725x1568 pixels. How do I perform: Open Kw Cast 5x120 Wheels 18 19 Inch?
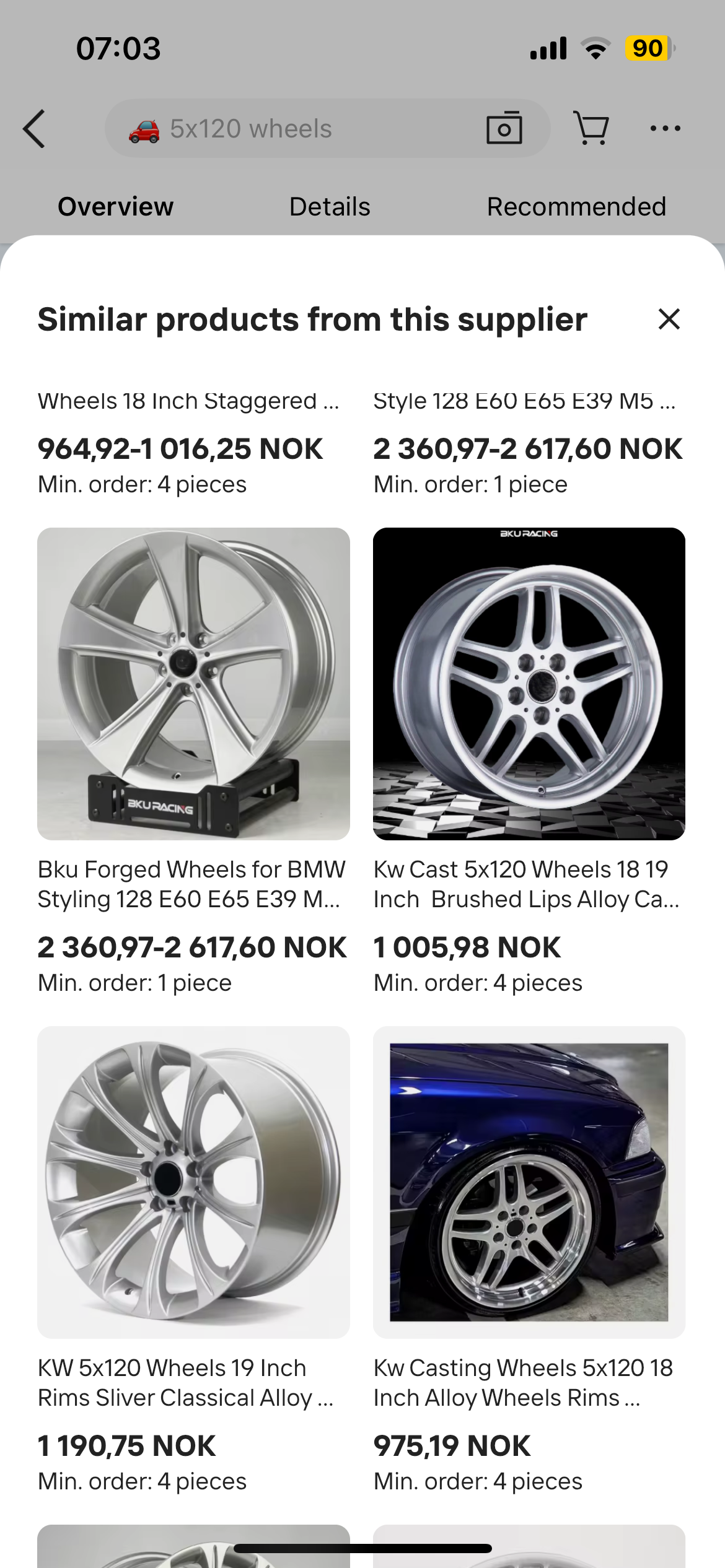pos(529,684)
